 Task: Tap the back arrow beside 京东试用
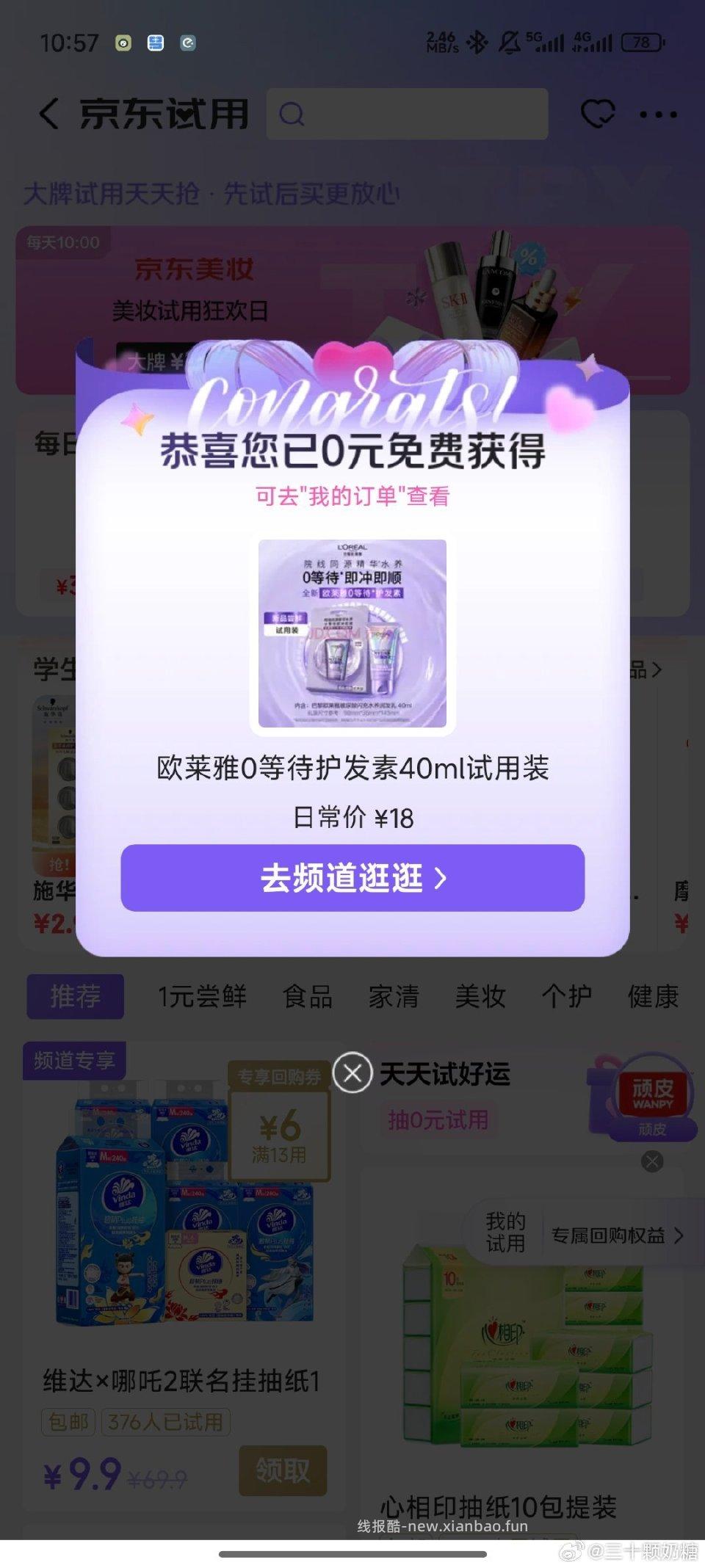[48, 115]
